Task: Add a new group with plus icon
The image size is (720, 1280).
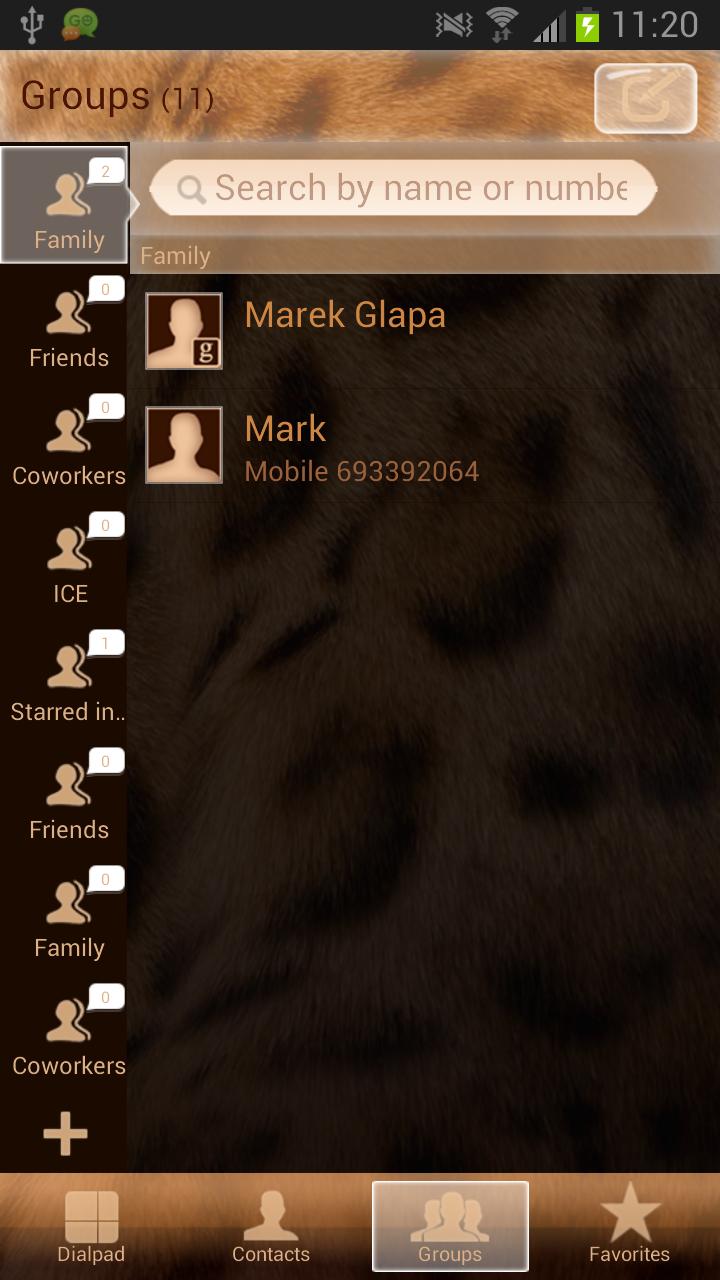Action: (x=66, y=1135)
